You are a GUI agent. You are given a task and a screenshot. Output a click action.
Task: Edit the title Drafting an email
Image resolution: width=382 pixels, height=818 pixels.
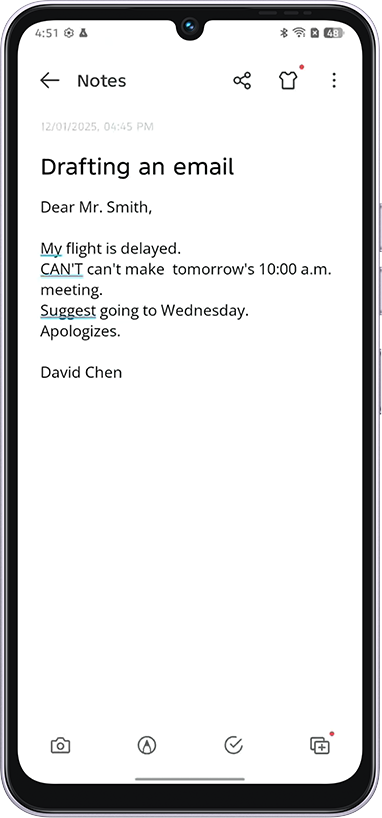pyautogui.click(x=137, y=167)
